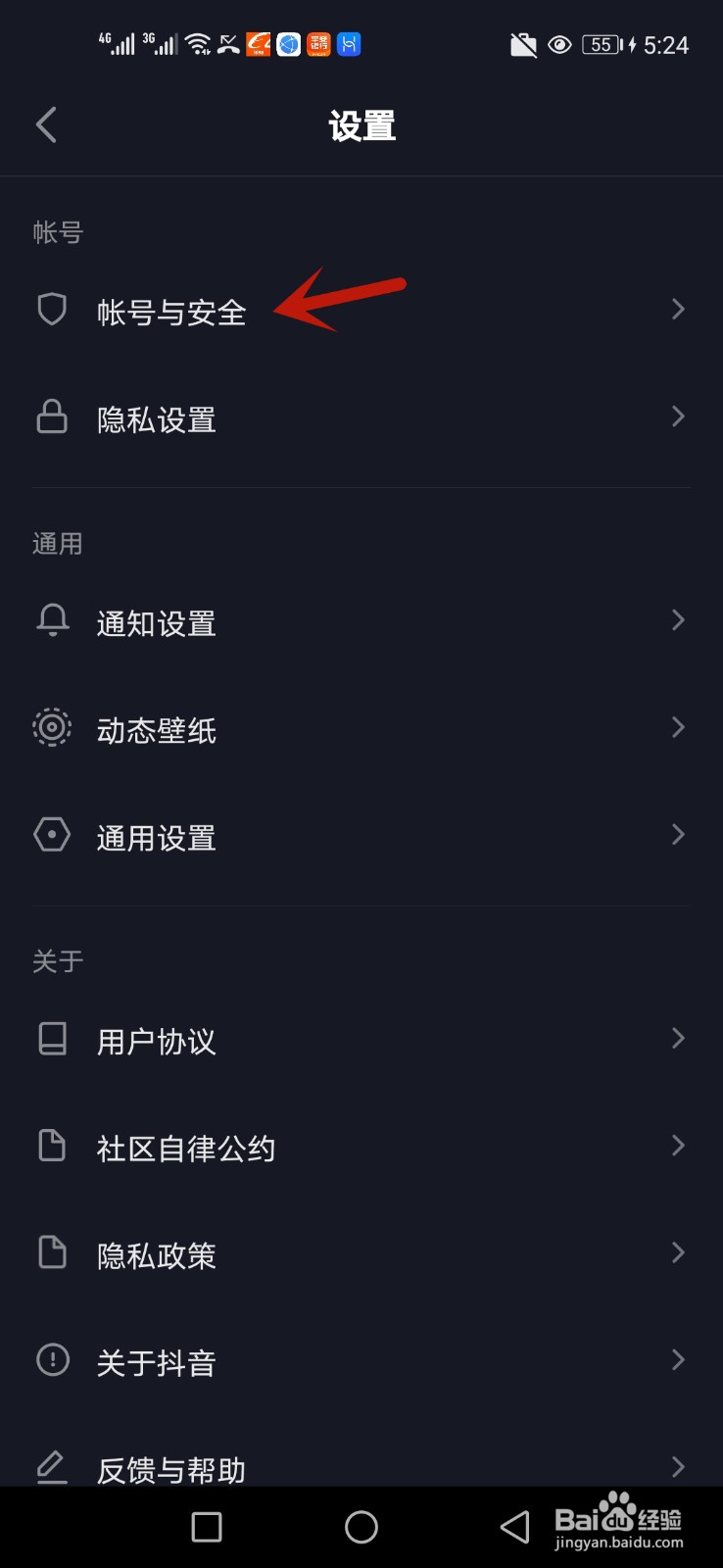View 用户协议
This screenshot has width=723, height=1568.
(361, 1040)
